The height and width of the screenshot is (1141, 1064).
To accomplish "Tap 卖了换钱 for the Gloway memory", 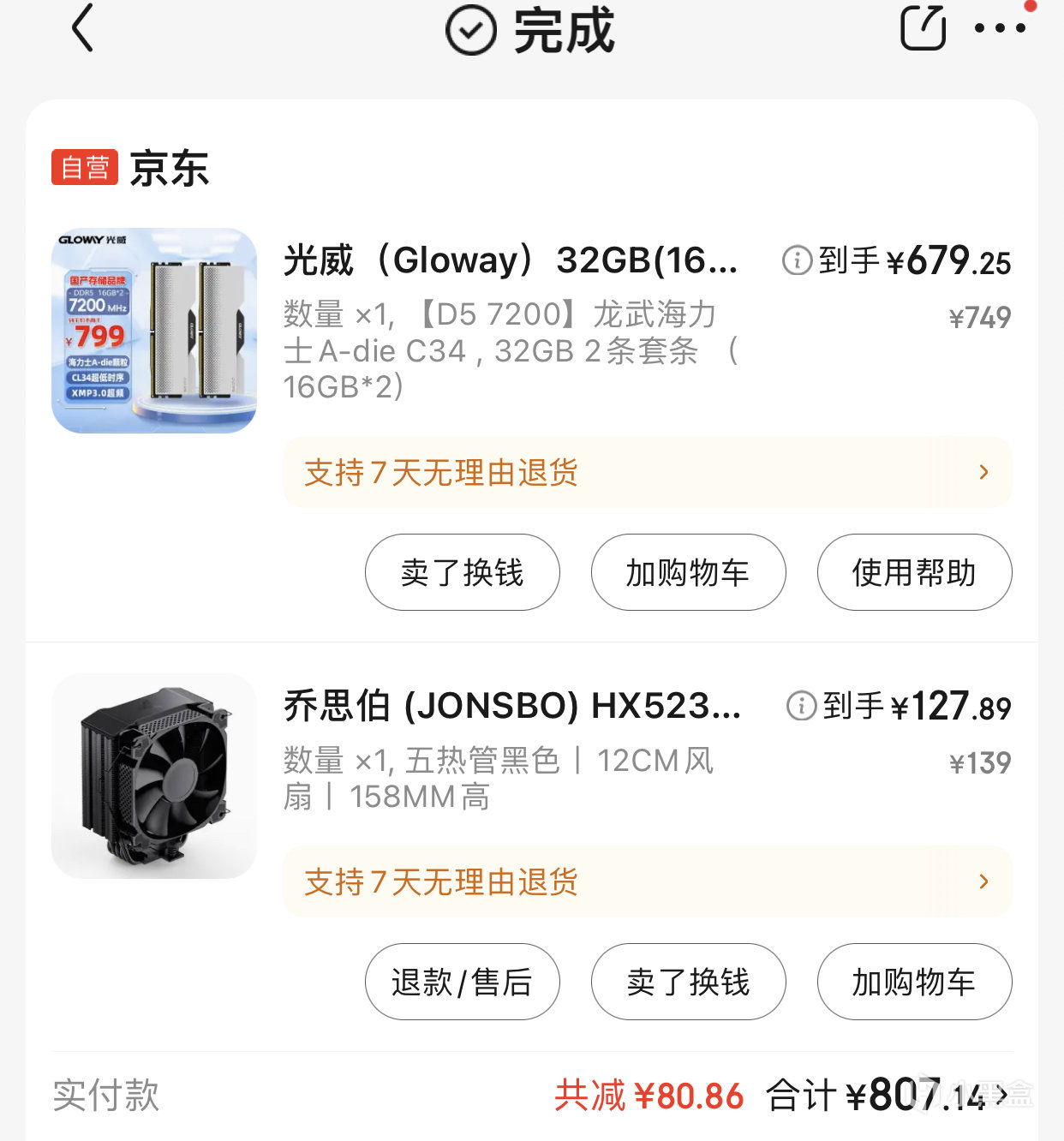I will (x=462, y=572).
